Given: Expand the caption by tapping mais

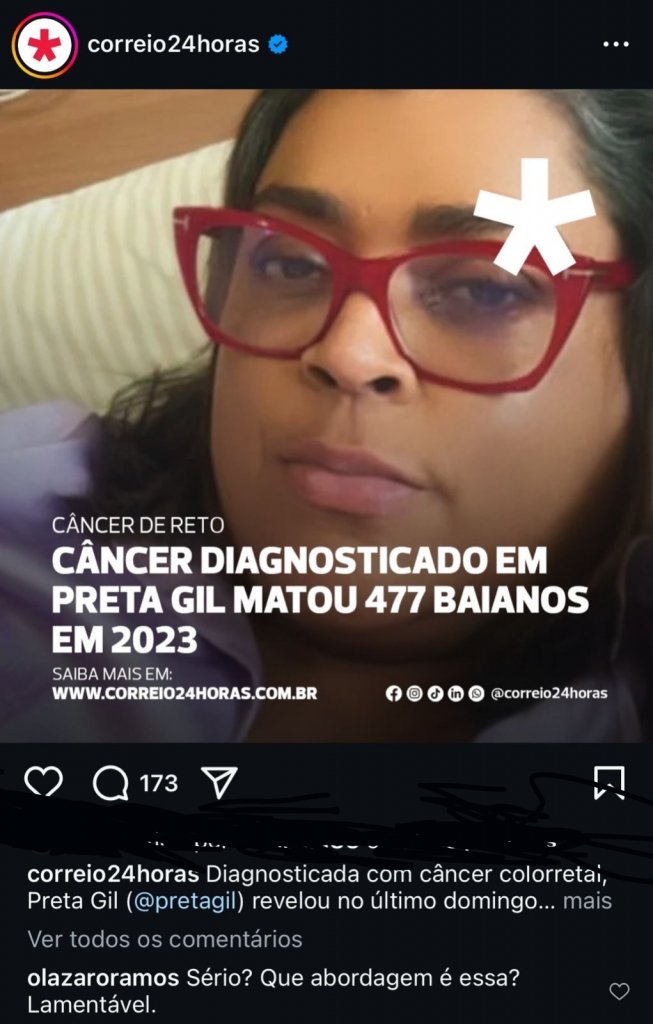Looking at the screenshot, I should pos(587,901).
